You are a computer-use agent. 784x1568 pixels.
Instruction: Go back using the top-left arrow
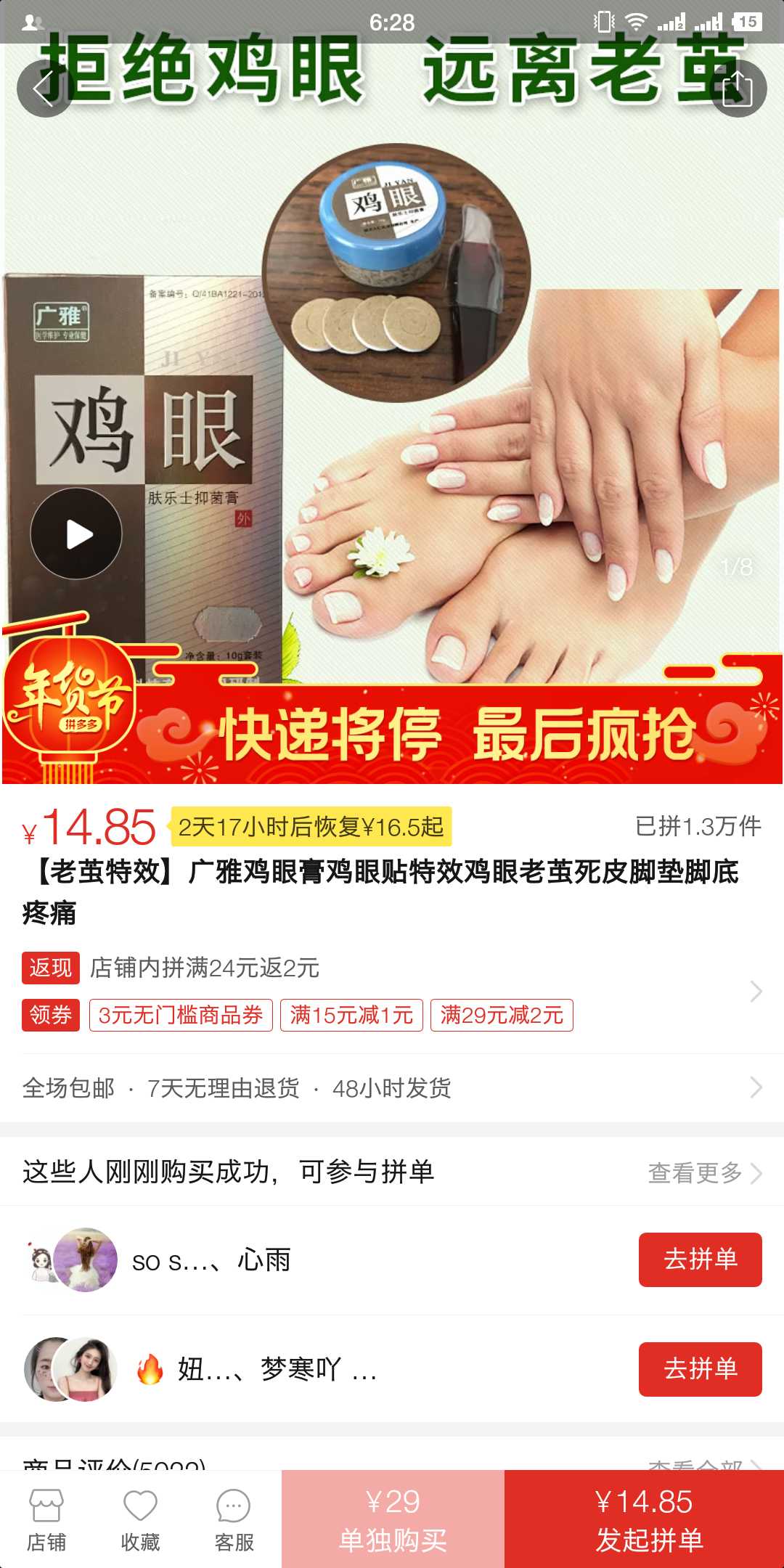pyautogui.click(x=44, y=89)
